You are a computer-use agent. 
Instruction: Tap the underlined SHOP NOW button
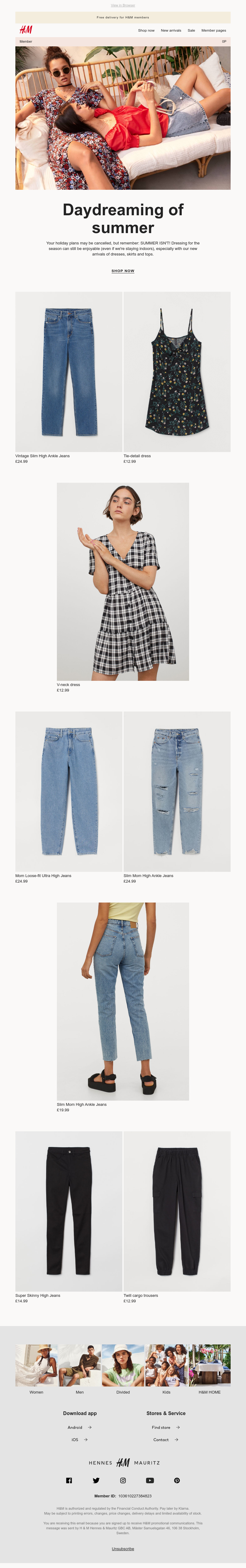coord(123,271)
